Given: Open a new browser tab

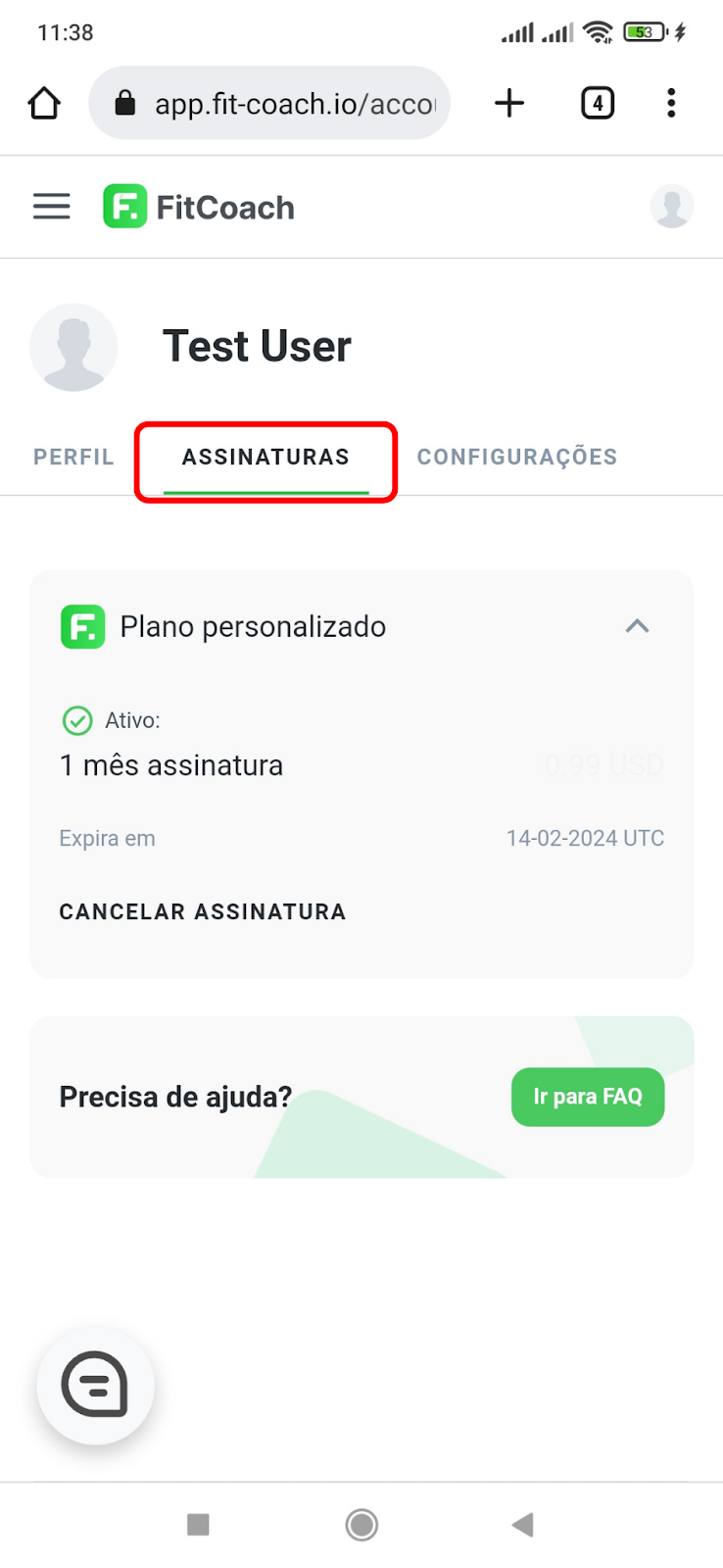Looking at the screenshot, I should point(509,103).
